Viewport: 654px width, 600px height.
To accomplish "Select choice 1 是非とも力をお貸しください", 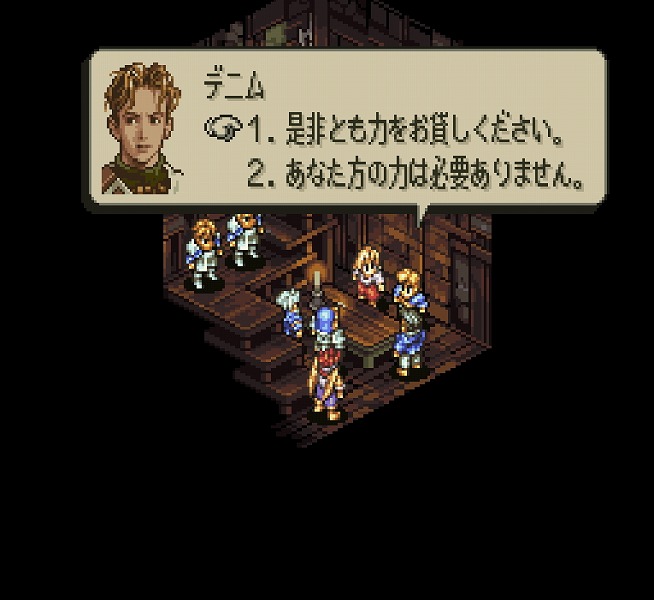I will (404, 129).
